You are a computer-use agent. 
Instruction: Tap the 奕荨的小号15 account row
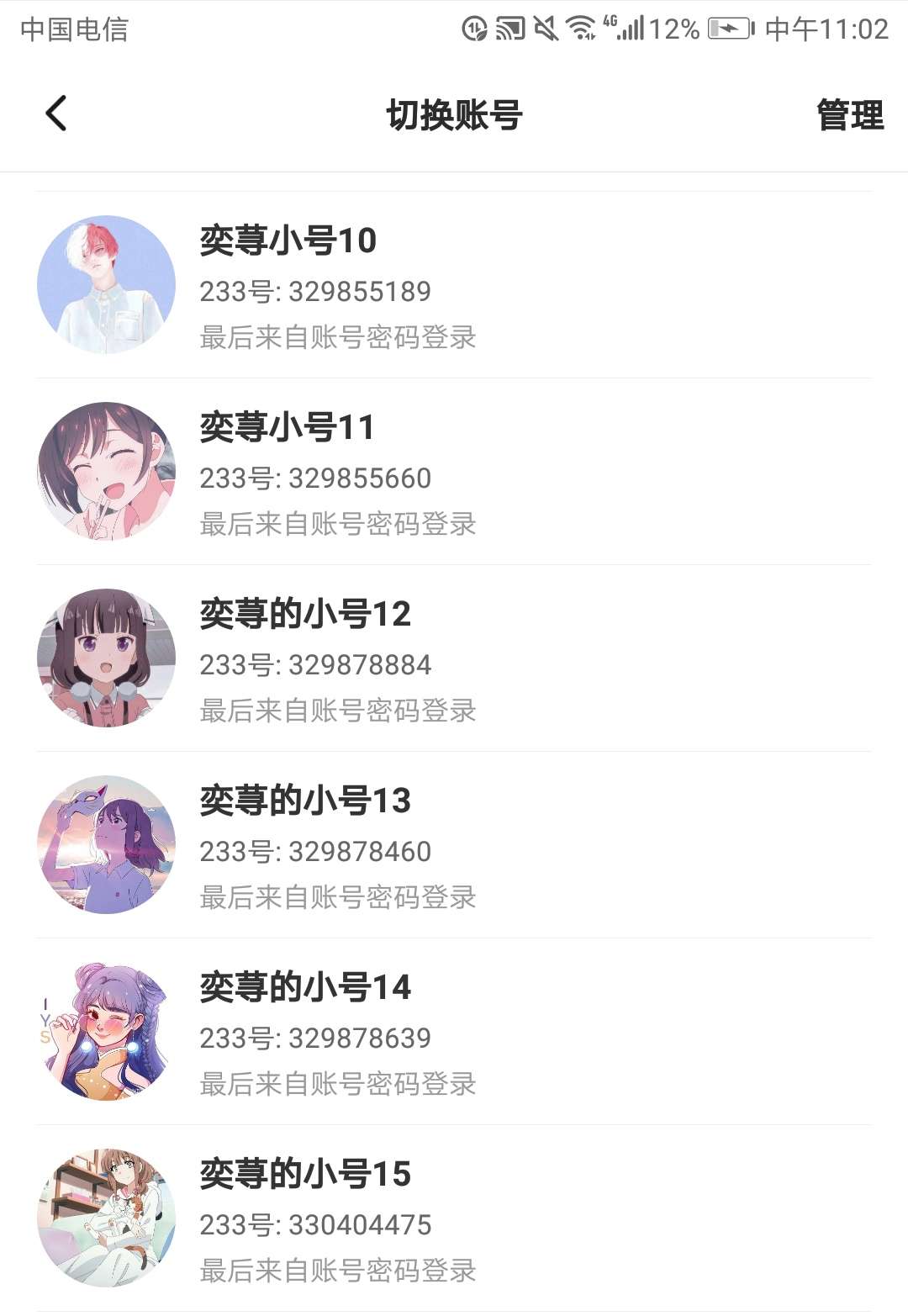tap(454, 1218)
